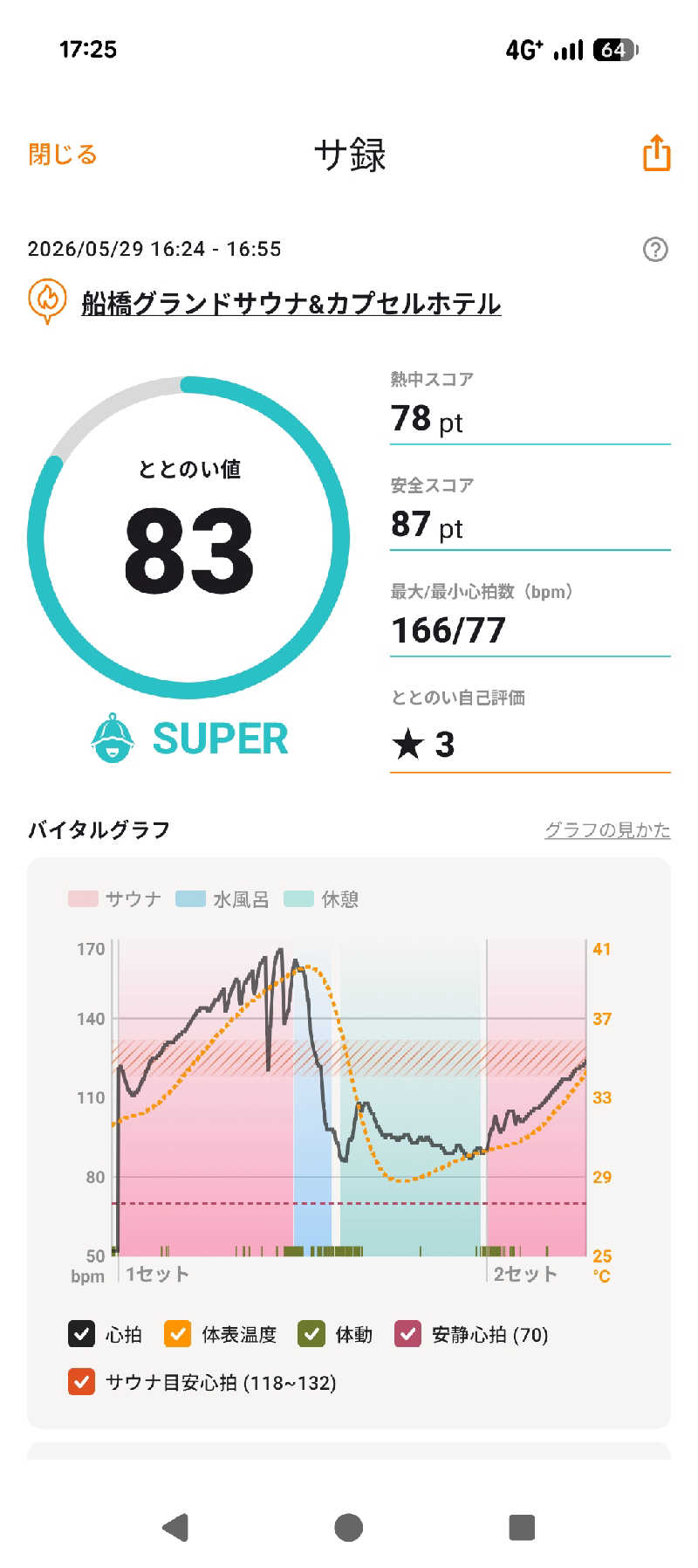Edit the ととのい自己評価 star rating
The width and height of the screenshot is (698, 1568).
[x=530, y=745]
